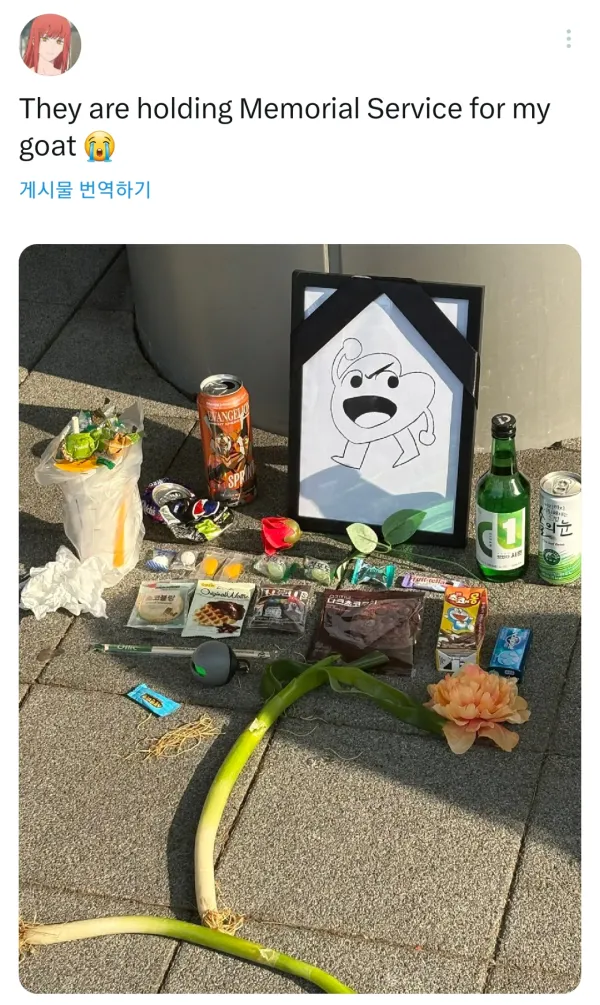Tap the translate post link
600x1005 pixels.
coord(85,189)
